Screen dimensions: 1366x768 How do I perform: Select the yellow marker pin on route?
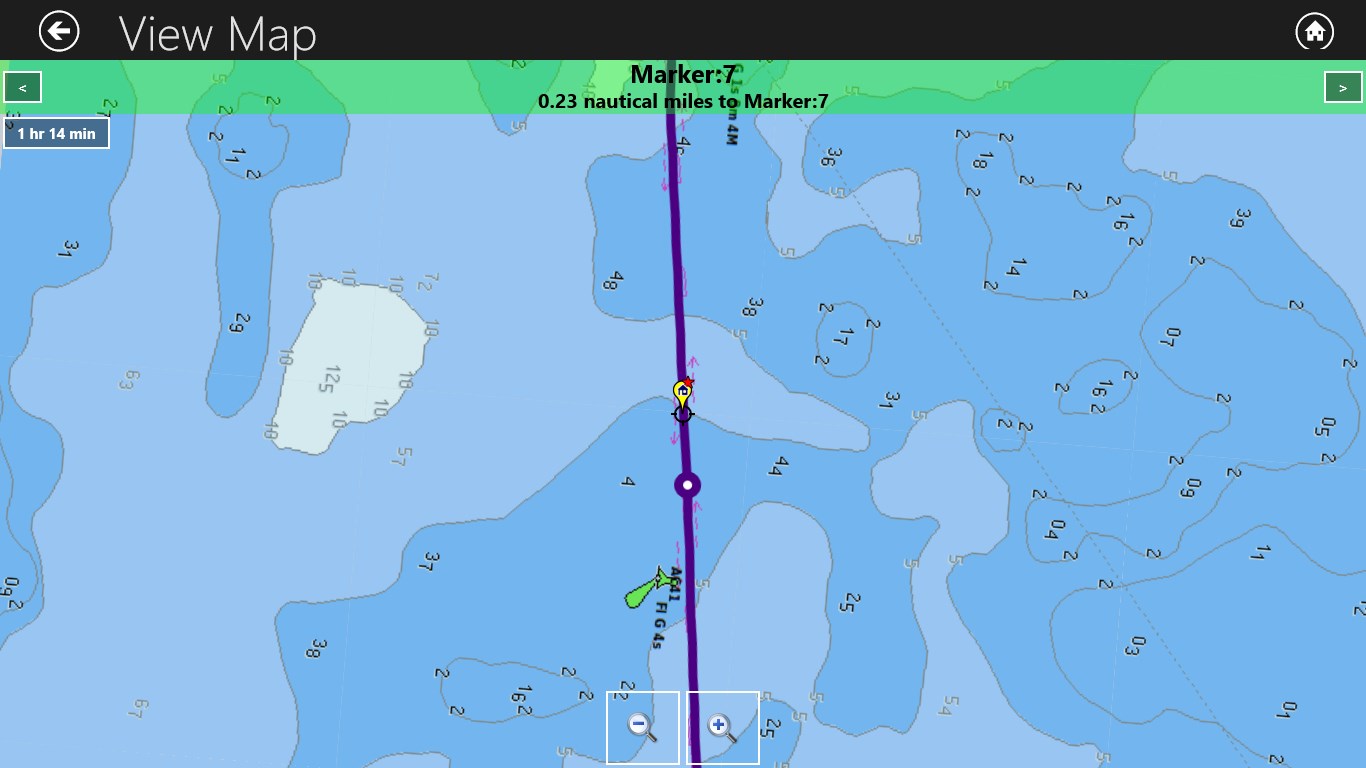683,392
